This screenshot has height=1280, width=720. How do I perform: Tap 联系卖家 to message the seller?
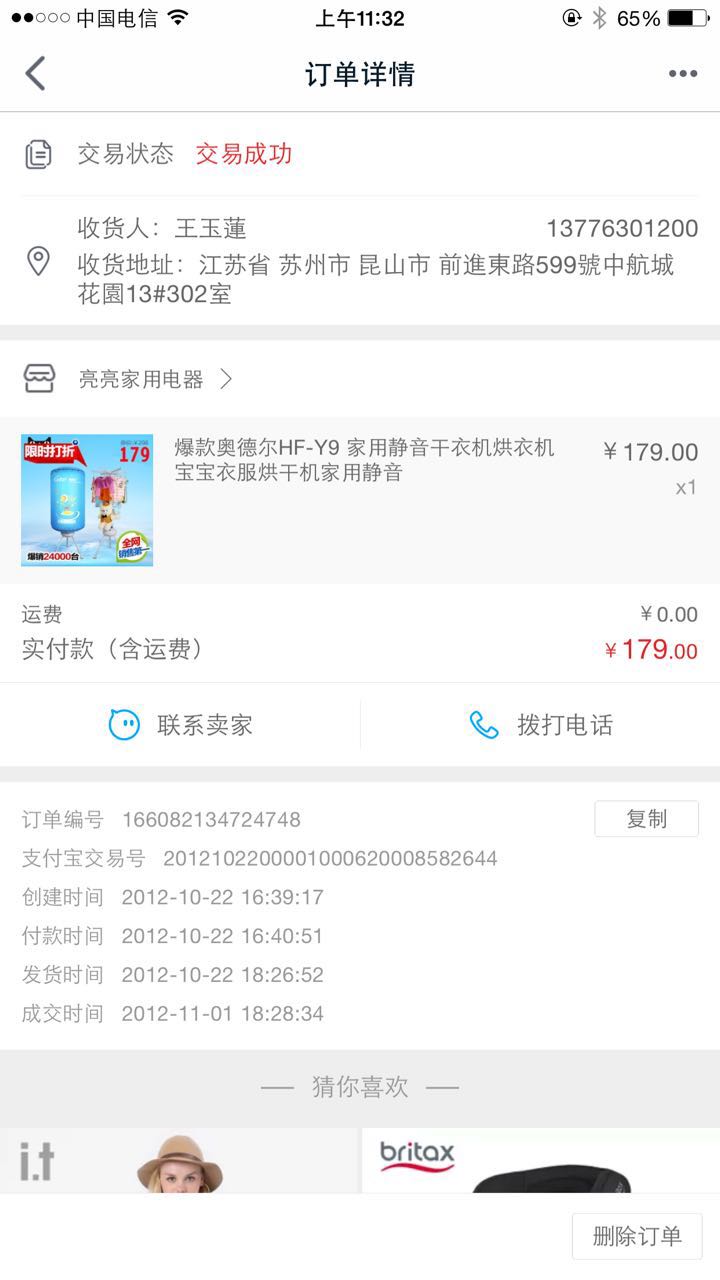tap(180, 725)
